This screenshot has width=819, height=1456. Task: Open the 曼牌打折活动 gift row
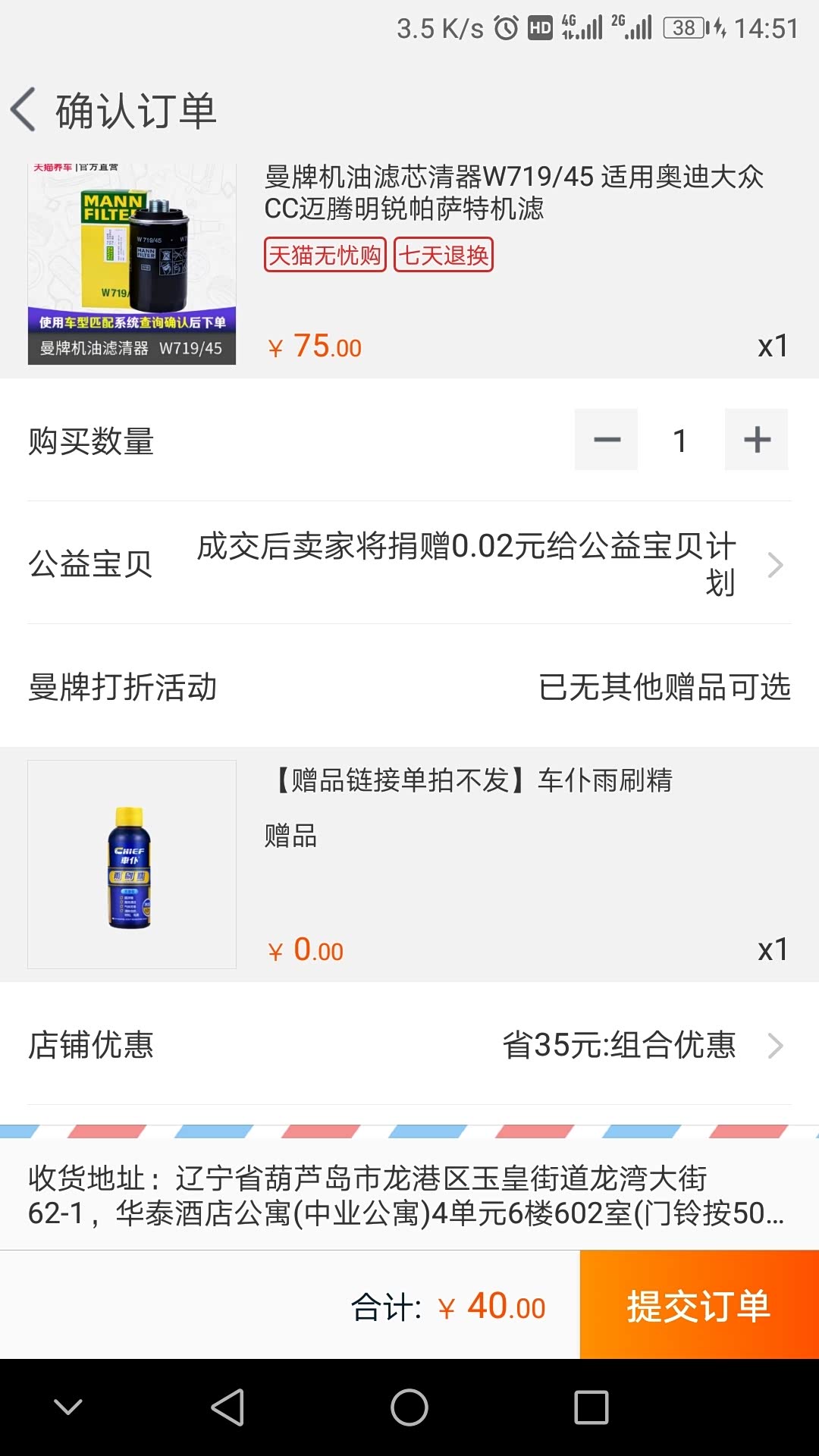click(409, 687)
